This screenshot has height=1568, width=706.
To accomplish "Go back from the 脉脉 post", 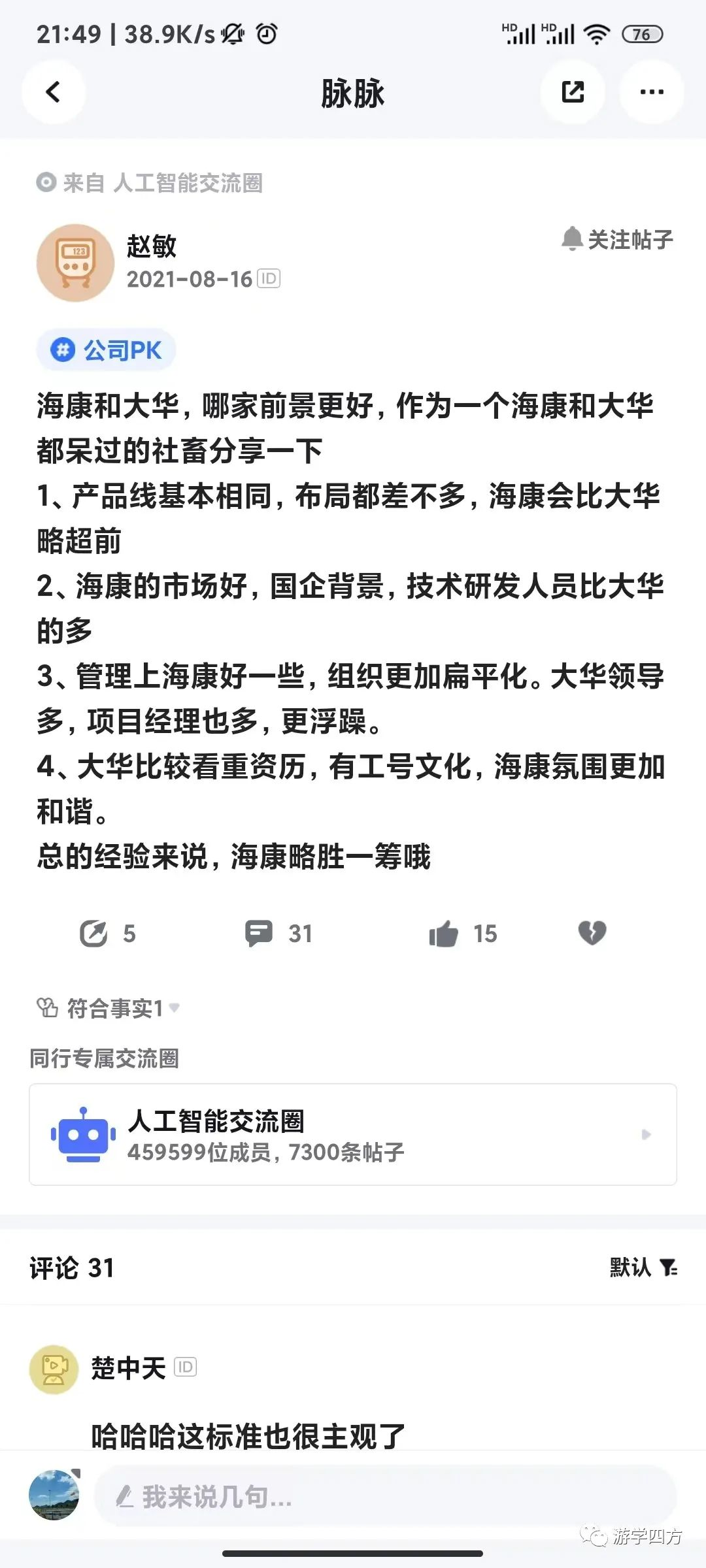I will pyautogui.click(x=54, y=92).
